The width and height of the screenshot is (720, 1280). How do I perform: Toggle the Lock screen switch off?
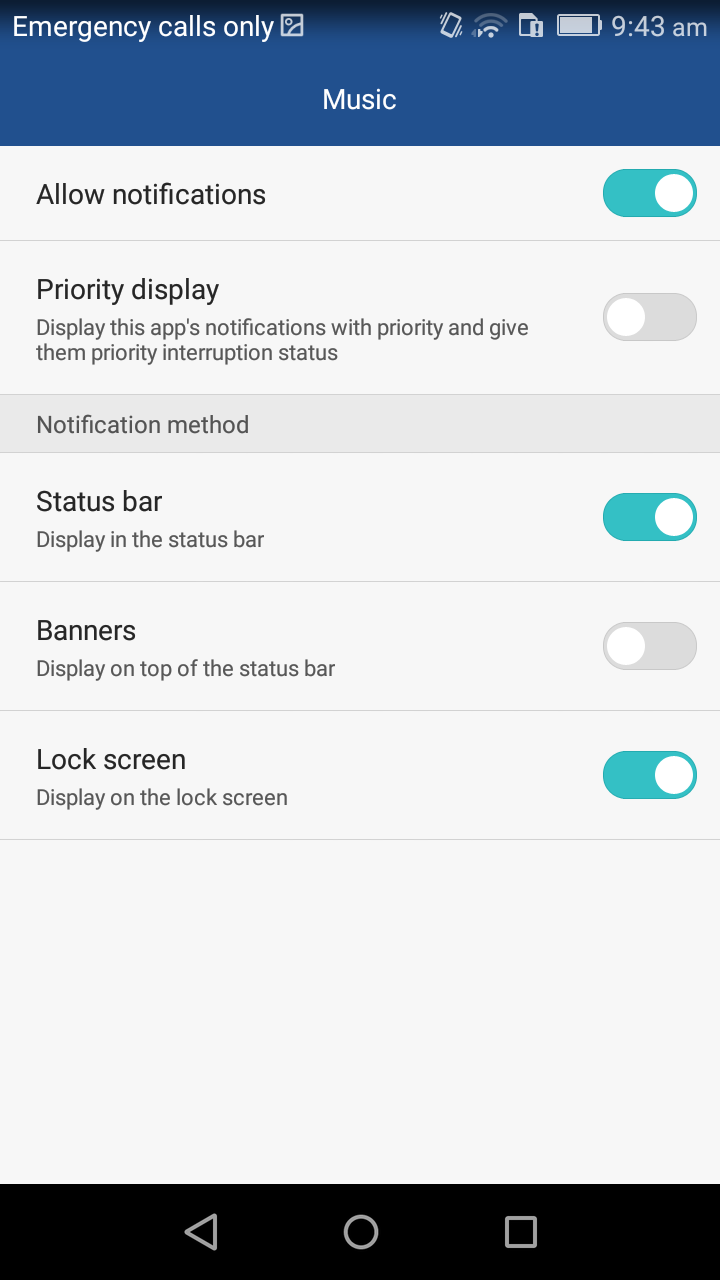tap(649, 775)
